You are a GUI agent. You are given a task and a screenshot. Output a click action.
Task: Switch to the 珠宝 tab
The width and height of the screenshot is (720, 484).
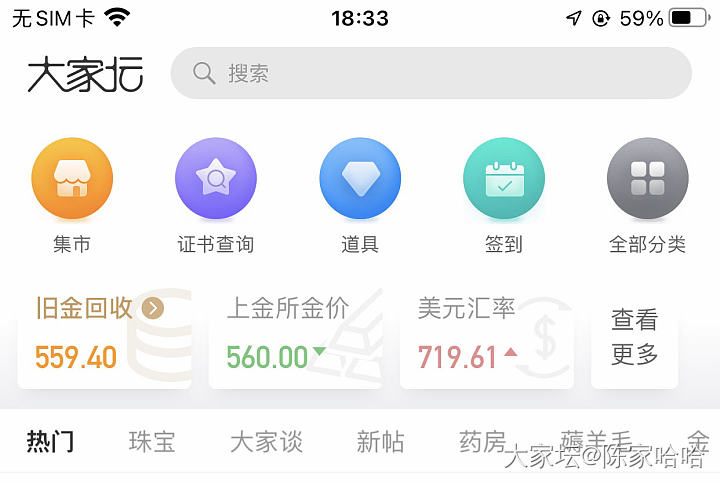[152, 441]
